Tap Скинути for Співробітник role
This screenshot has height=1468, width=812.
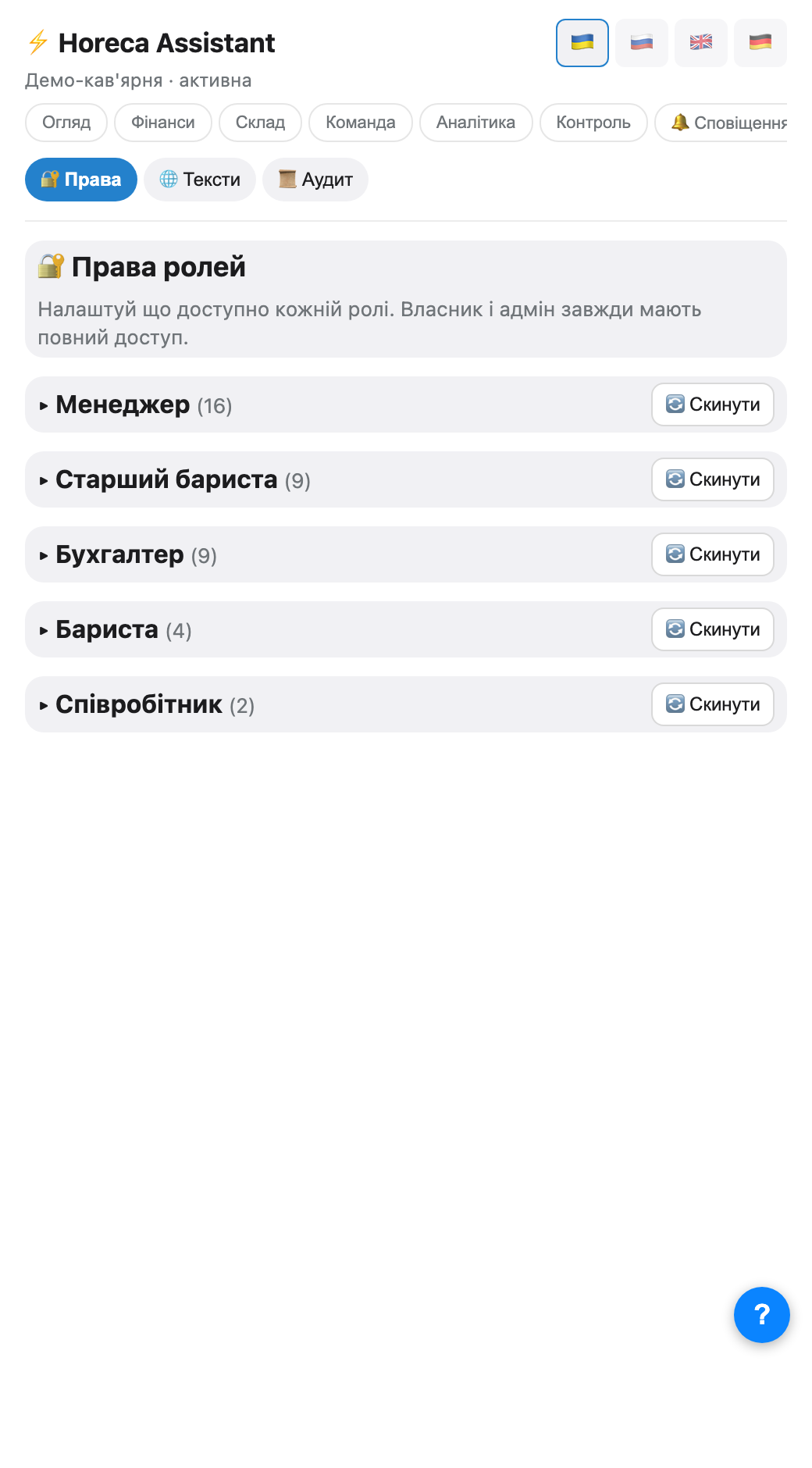(713, 704)
